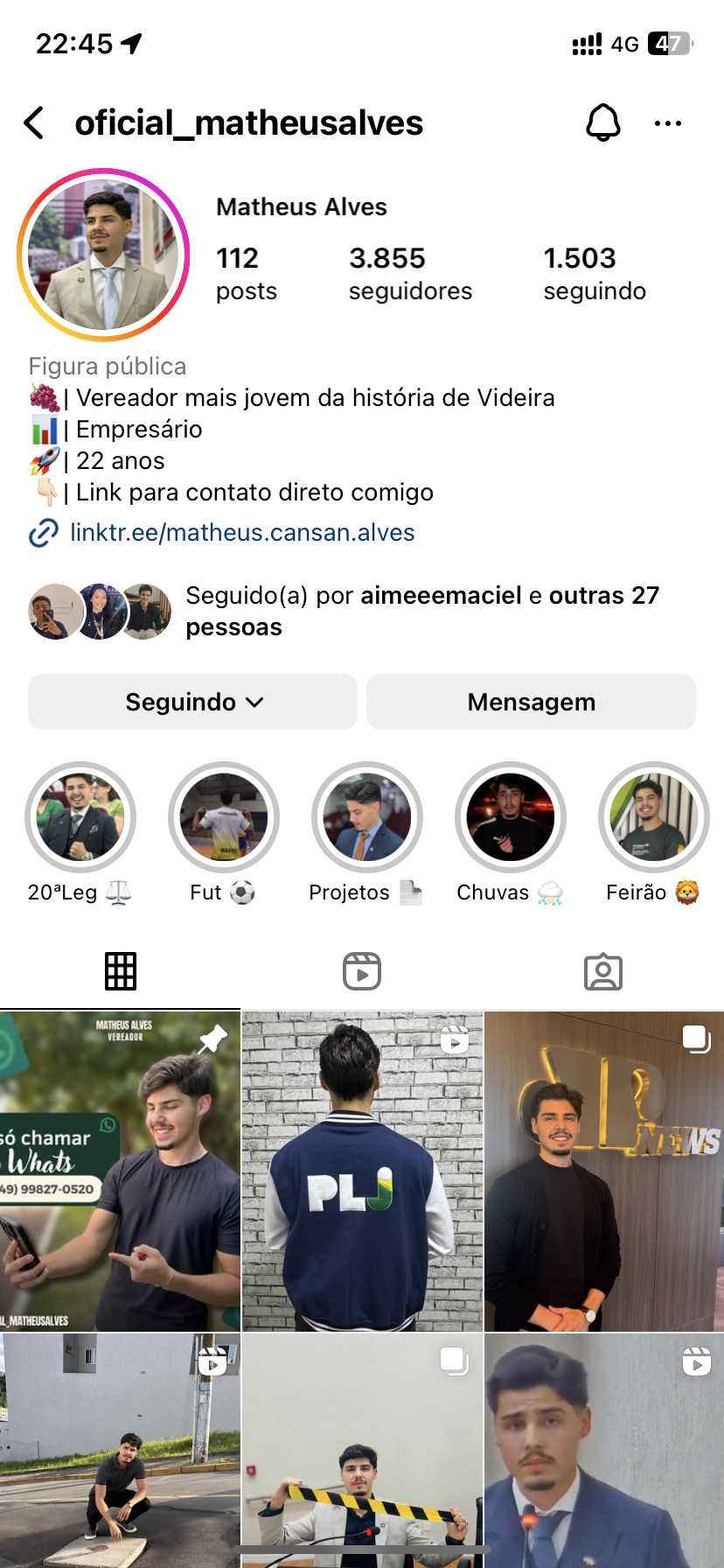
Task: Open the pinned 'só chamar Whats' post
Action: (120, 1171)
